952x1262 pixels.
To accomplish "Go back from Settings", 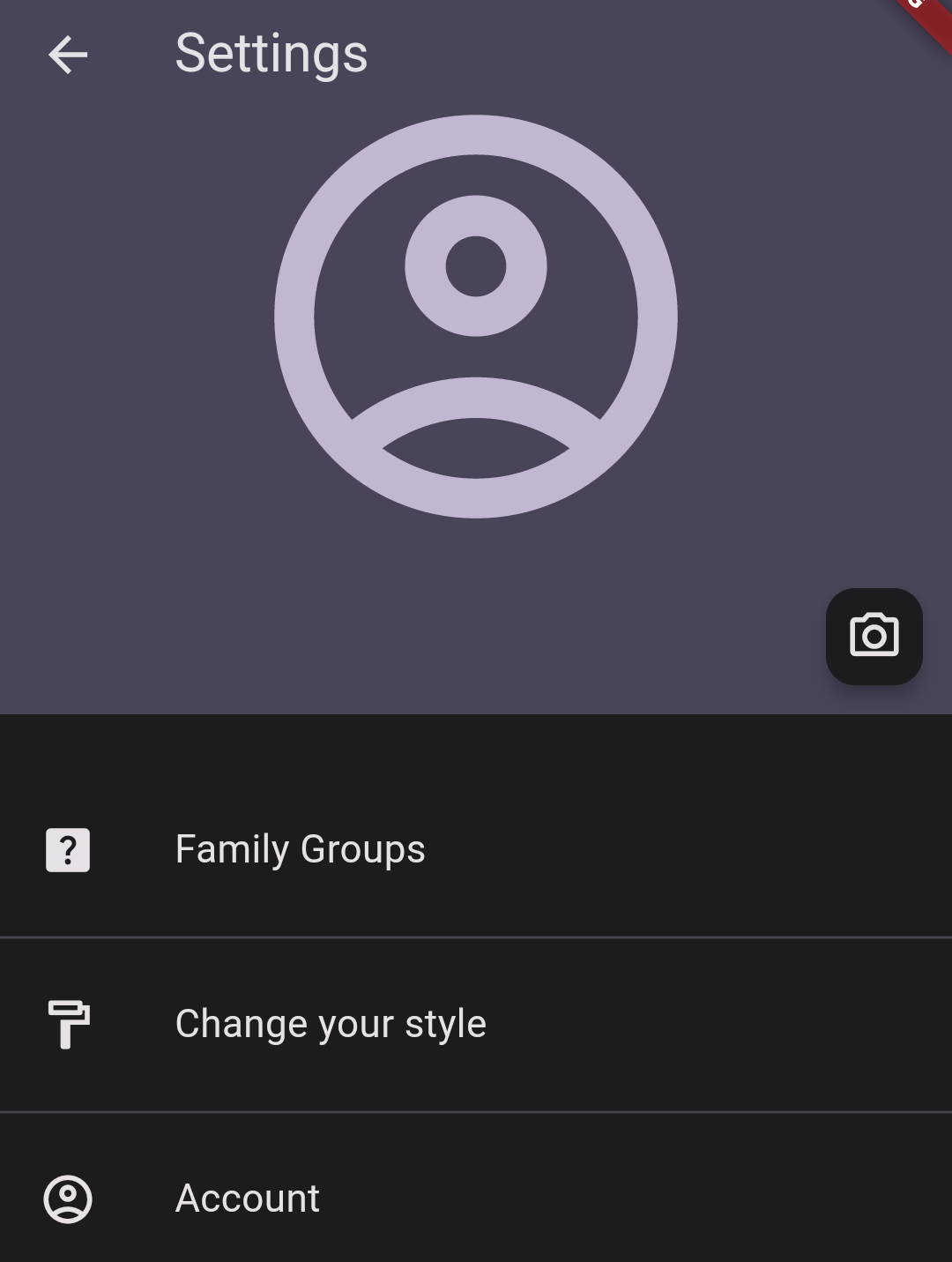I will [68, 56].
